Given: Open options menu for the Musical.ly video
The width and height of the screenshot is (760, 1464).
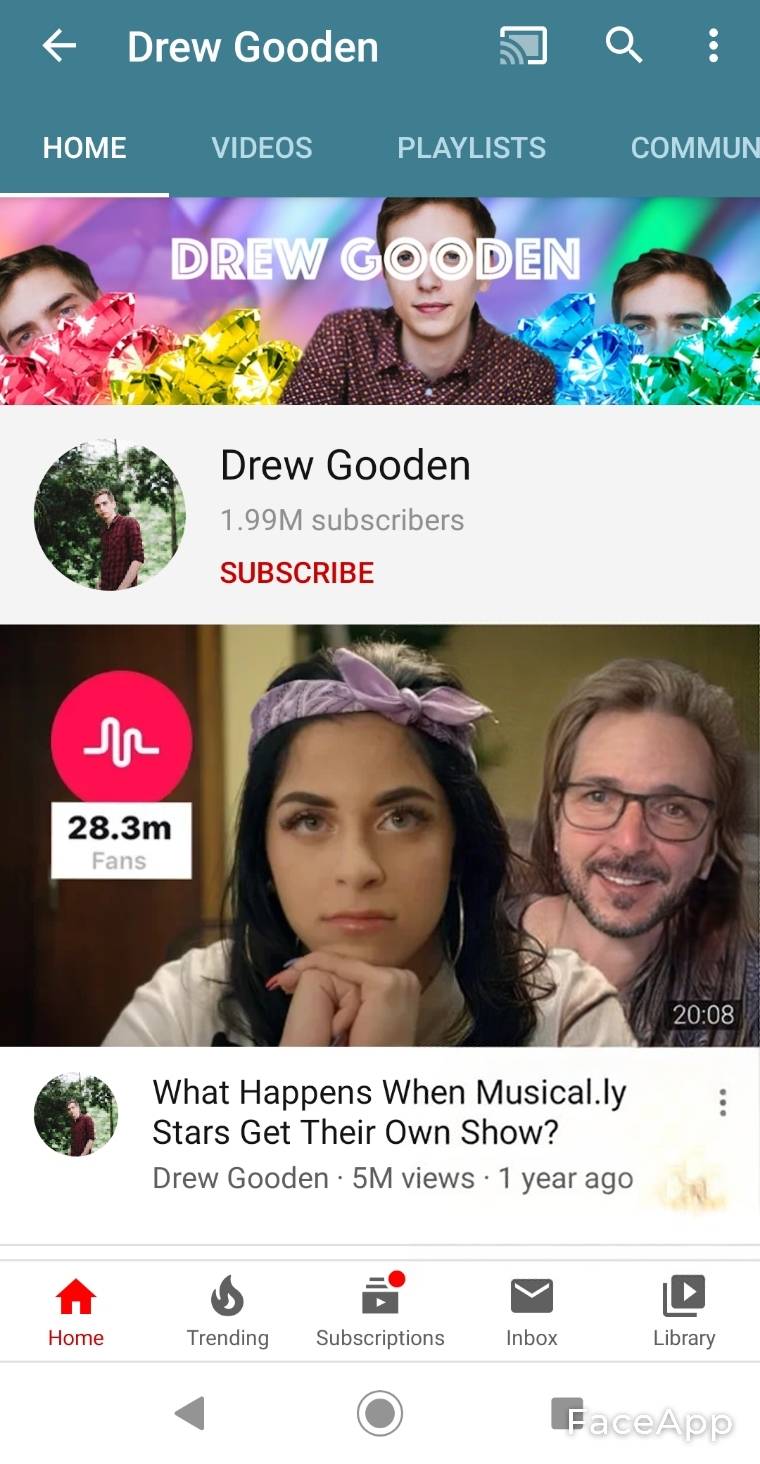Looking at the screenshot, I should pos(722,1102).
